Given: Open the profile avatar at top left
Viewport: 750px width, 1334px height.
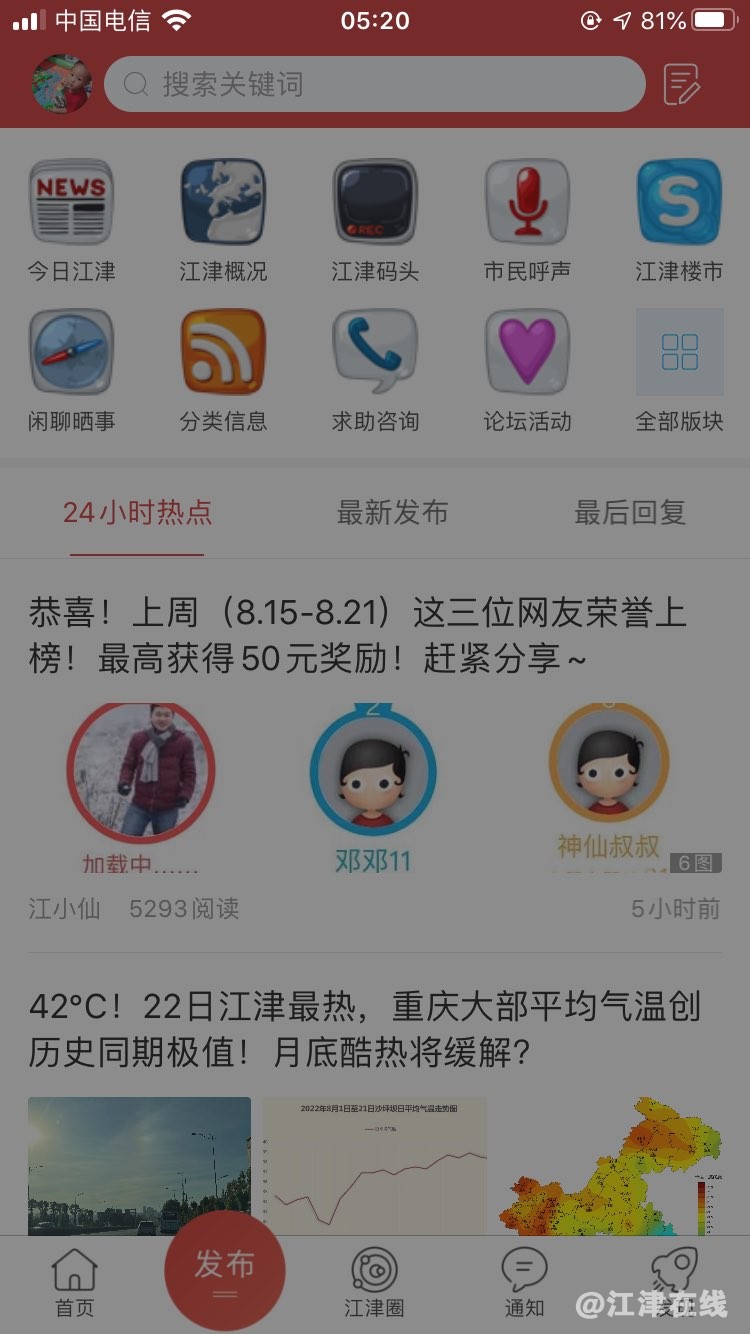Looking at the screenshot, I should (x=62, y=84).
